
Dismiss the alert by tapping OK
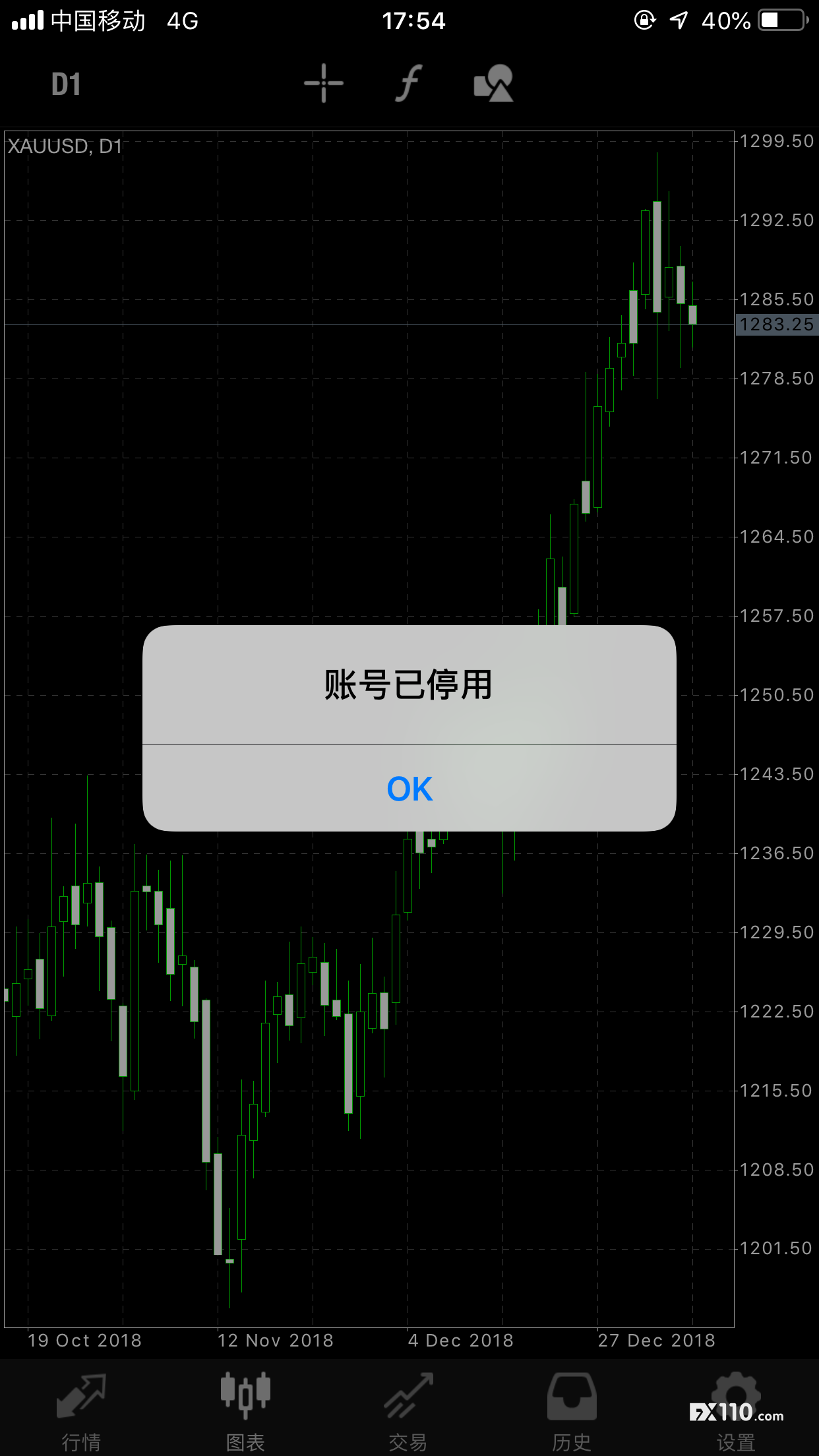409,789
